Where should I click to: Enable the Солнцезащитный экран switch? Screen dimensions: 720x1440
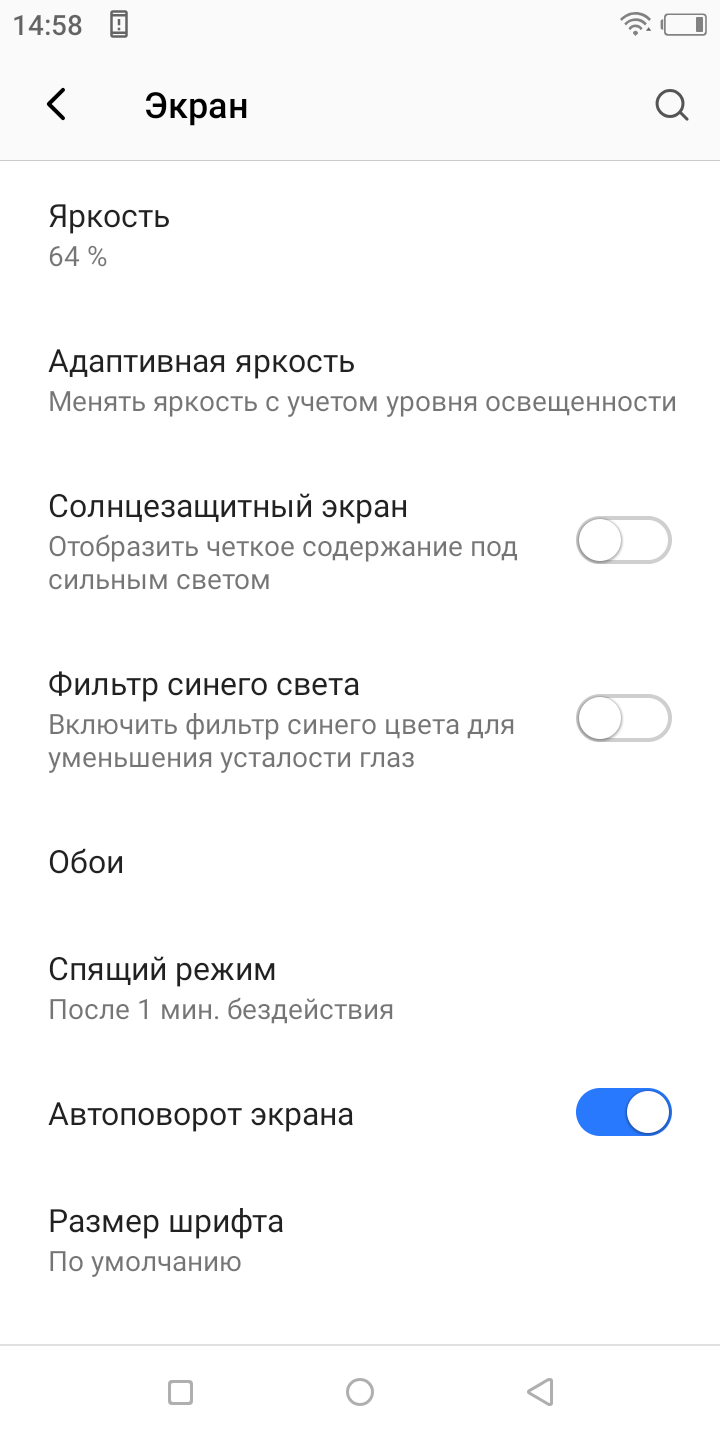623,542
